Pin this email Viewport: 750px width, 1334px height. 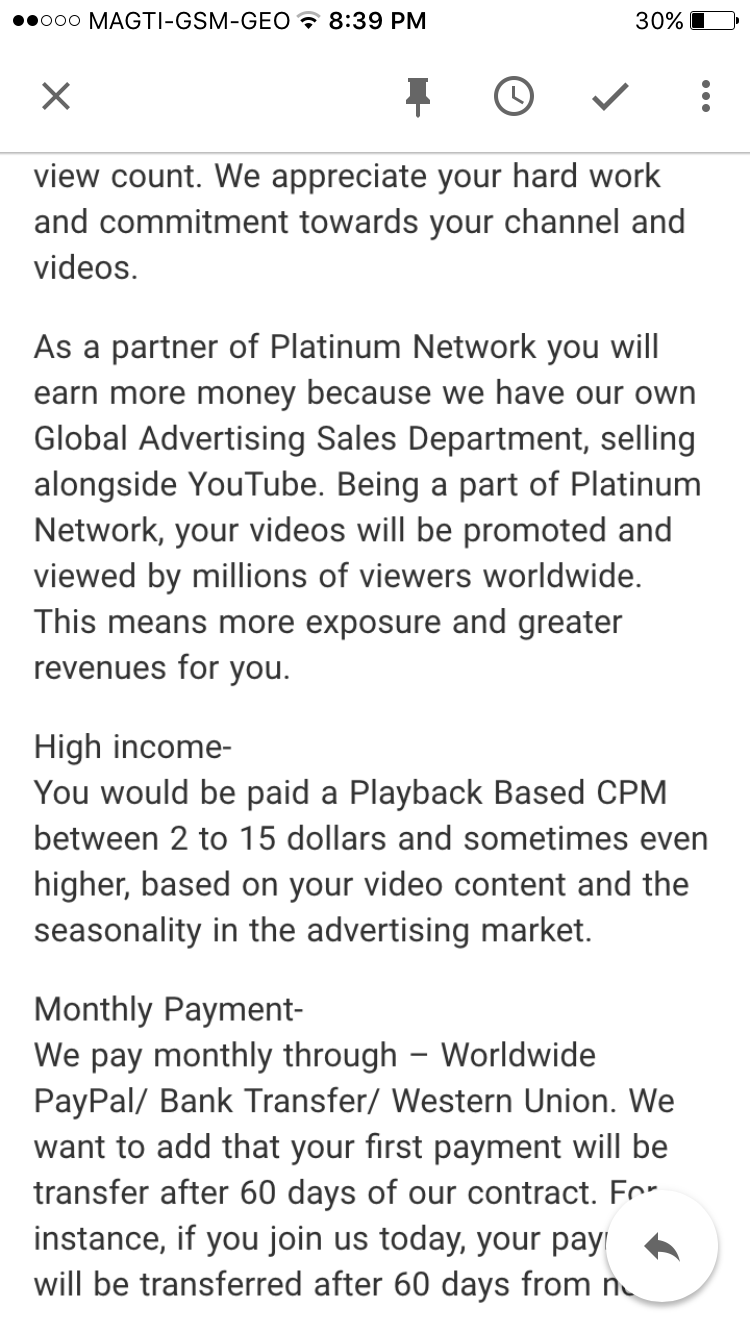coord(418,96)
